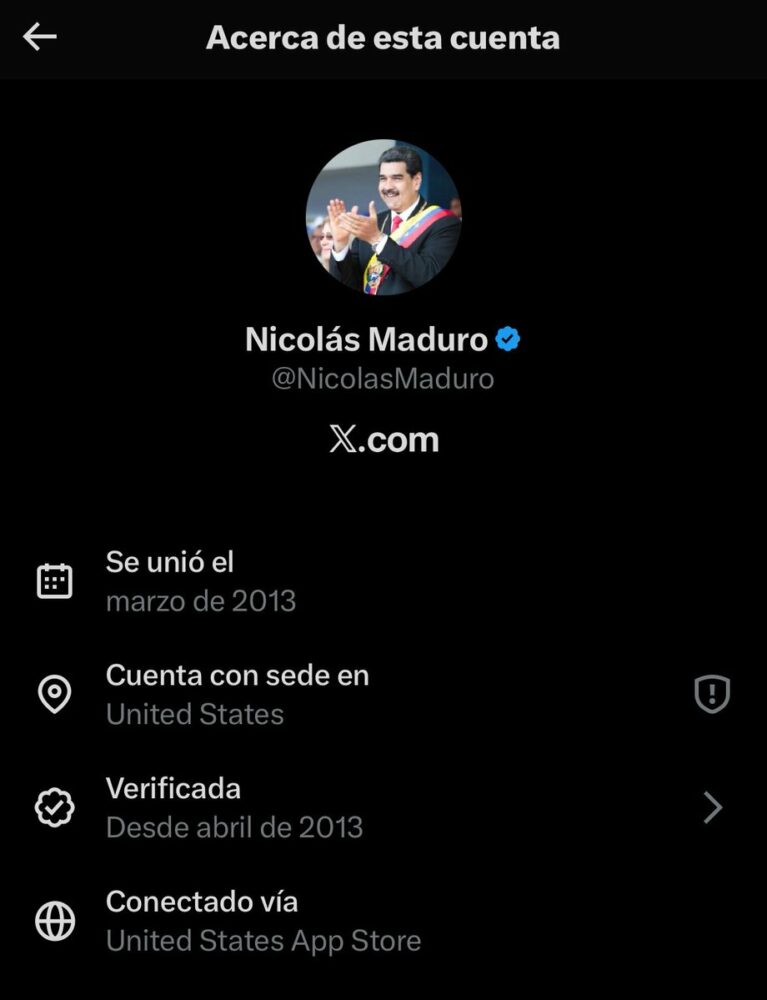767x1000 pixels.
Task: Open Nicolás Maduro's profile picture
Action: pos(383,217)
